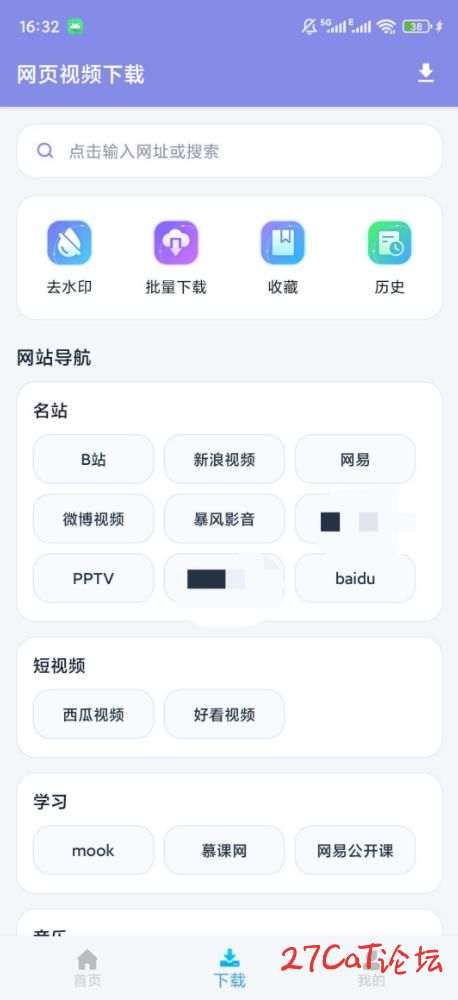Choose the 网易 site chip

coord(355,459)
